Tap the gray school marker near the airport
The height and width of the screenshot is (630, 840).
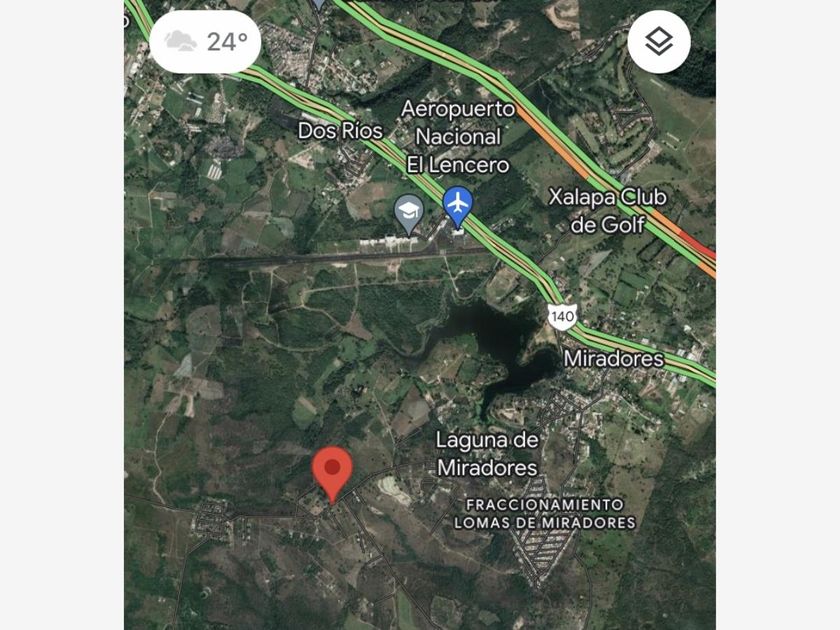tap(408, 213)
